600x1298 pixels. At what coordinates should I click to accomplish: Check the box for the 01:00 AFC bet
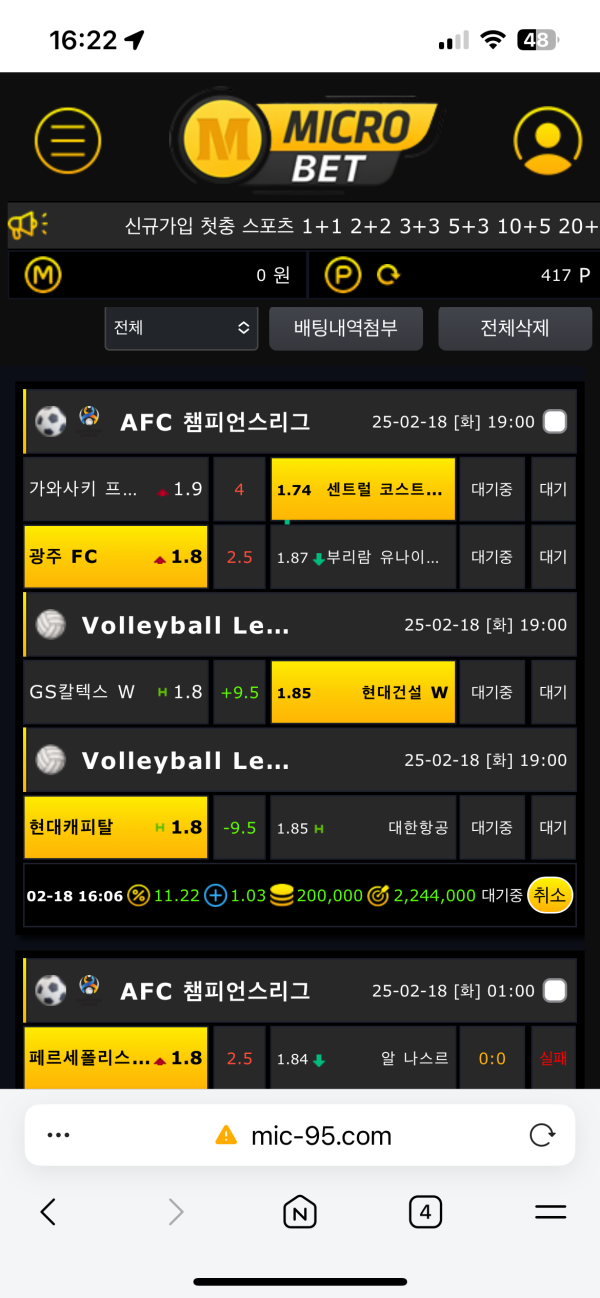(x=554, y=991)
